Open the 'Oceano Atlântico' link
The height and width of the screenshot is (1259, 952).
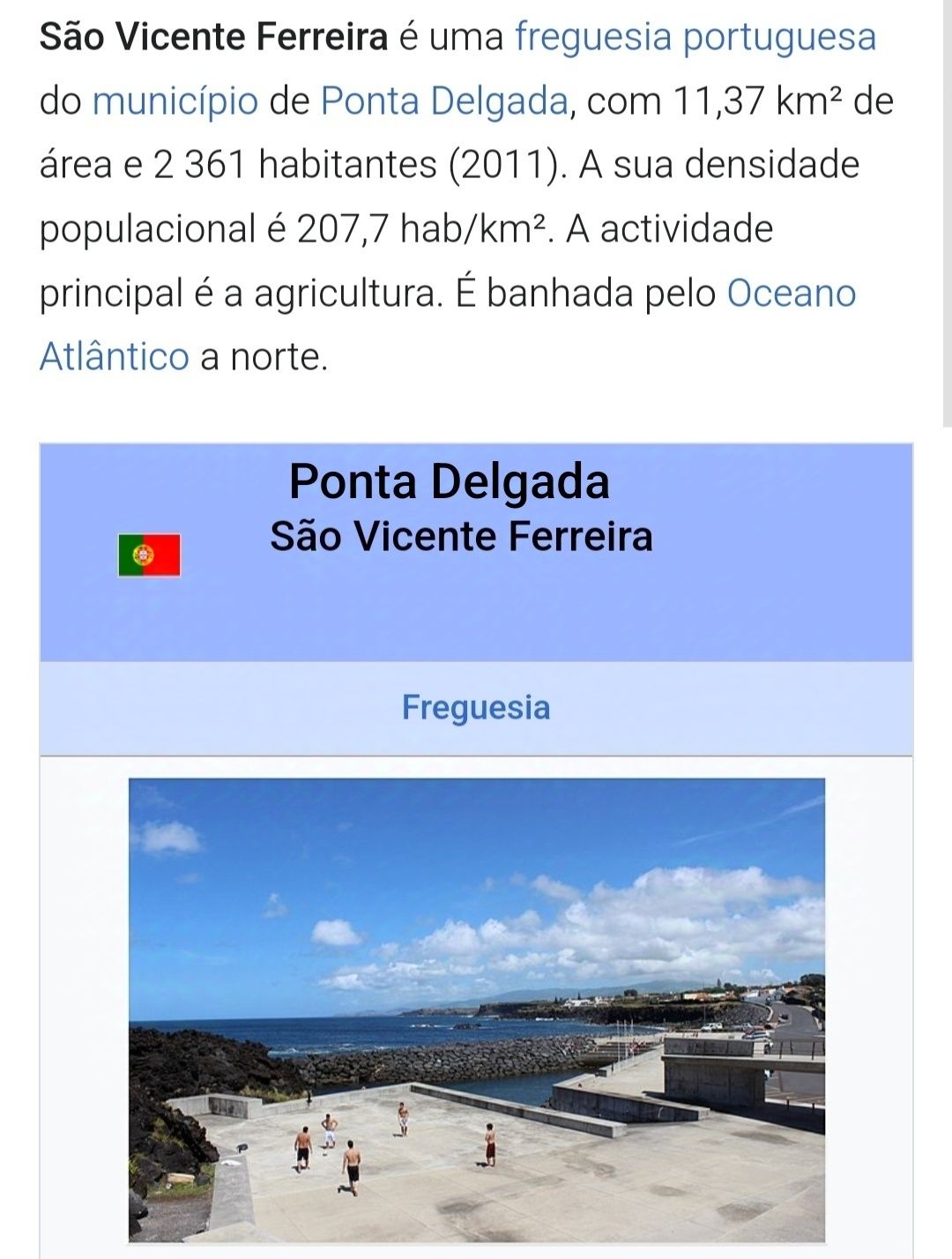[x=791, y=294]
